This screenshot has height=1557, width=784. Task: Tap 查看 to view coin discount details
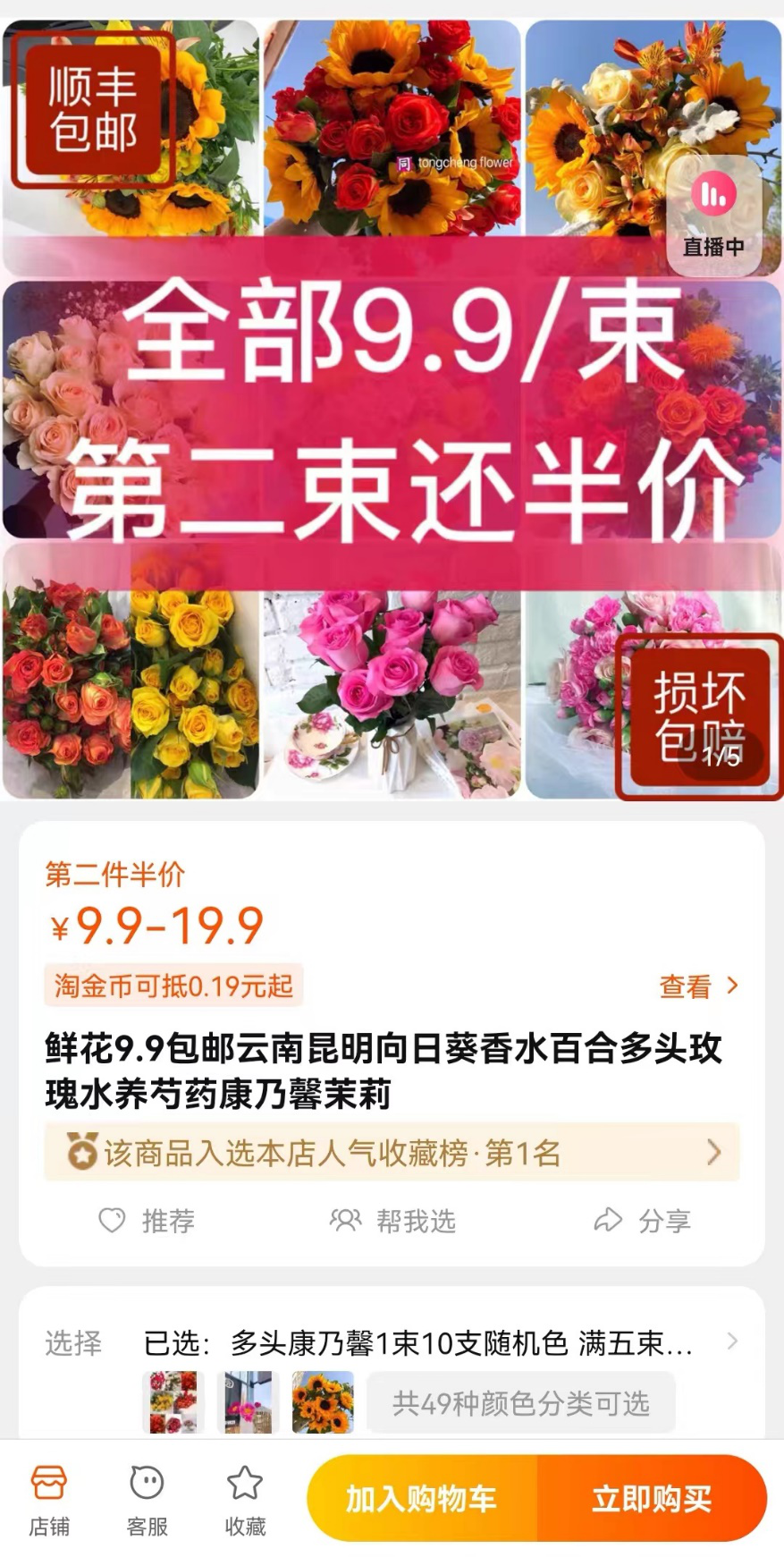[698, 986]
